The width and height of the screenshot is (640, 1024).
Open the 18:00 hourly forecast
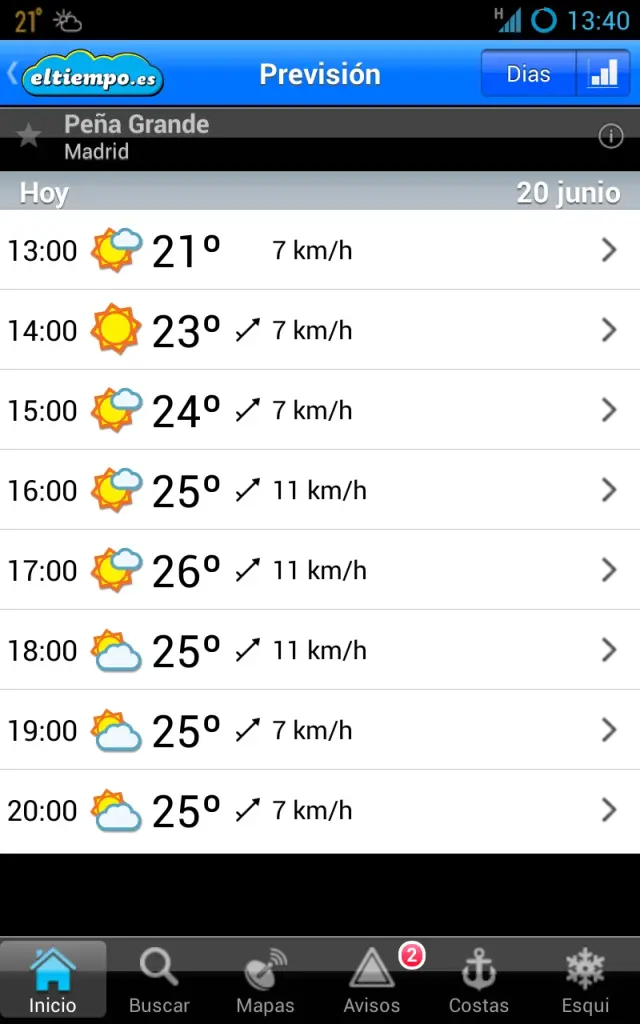click(320, 650)
